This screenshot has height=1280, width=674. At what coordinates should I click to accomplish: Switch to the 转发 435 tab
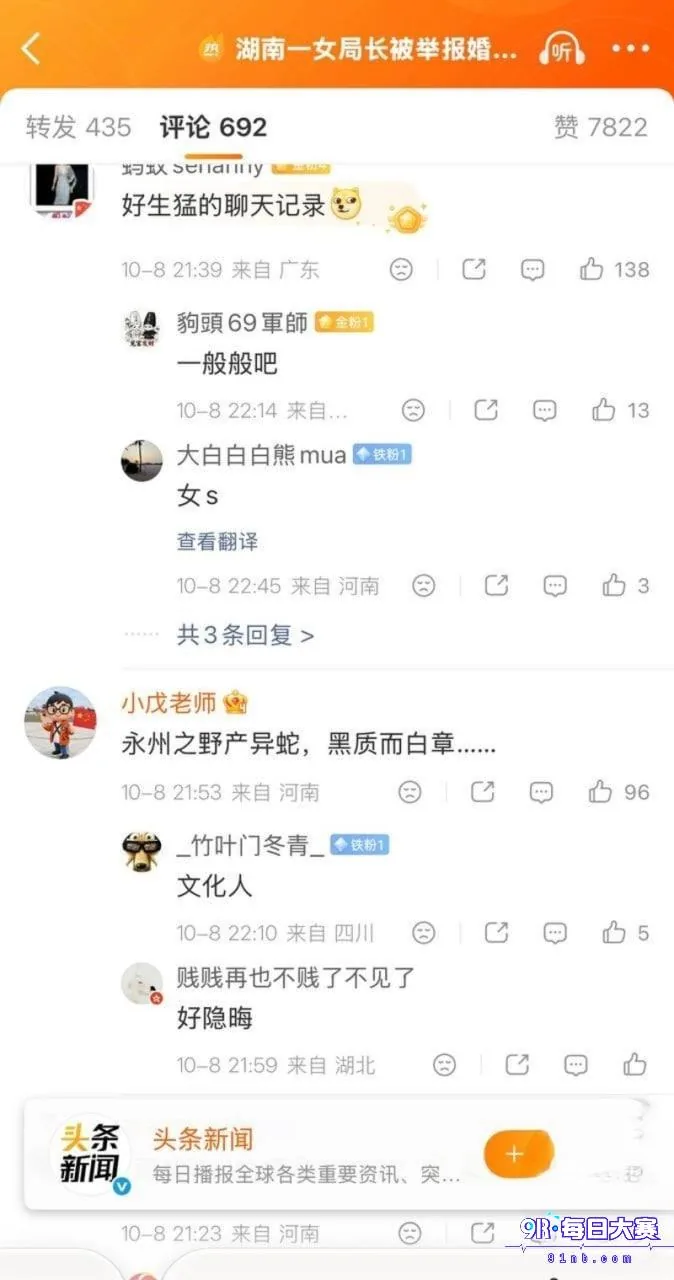pos(78,127)
